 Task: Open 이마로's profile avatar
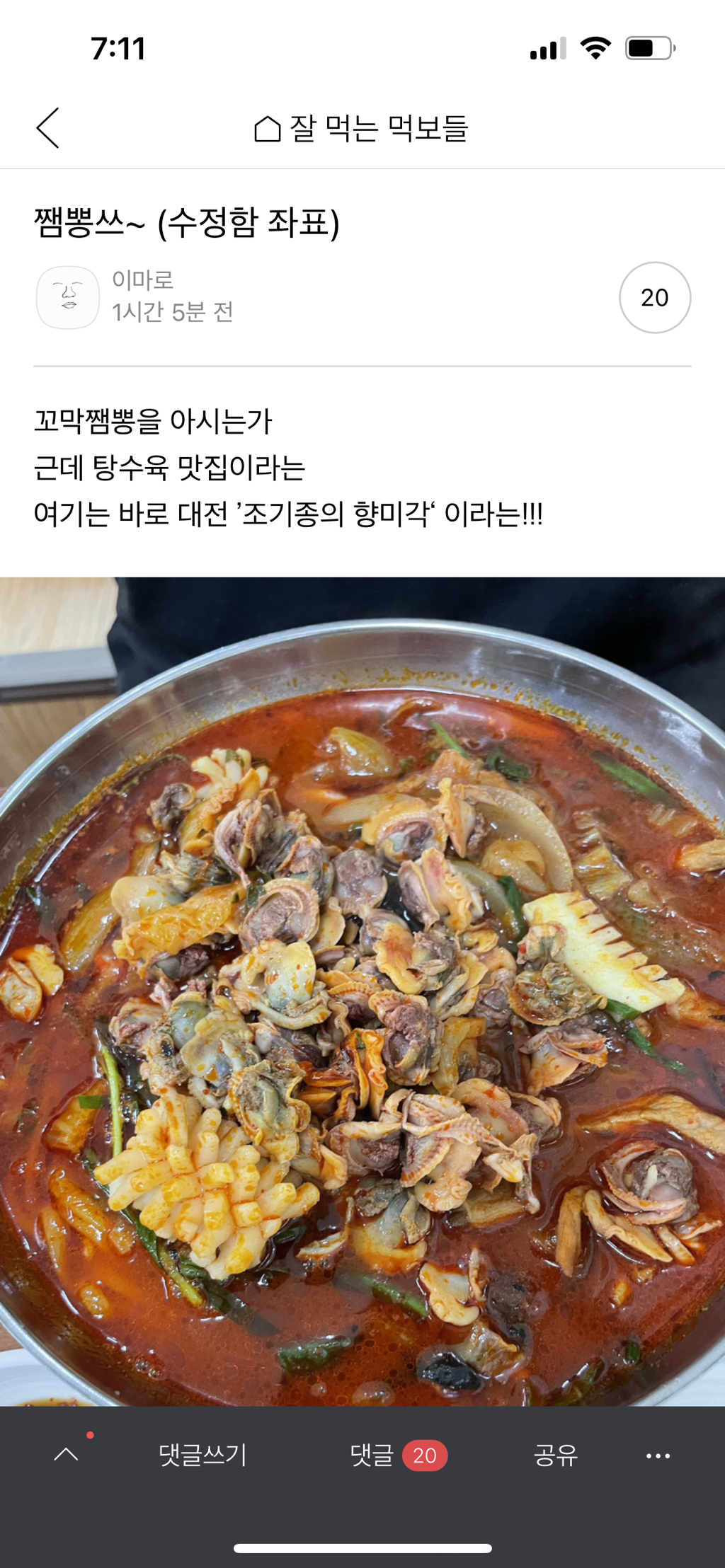(68, 297)
